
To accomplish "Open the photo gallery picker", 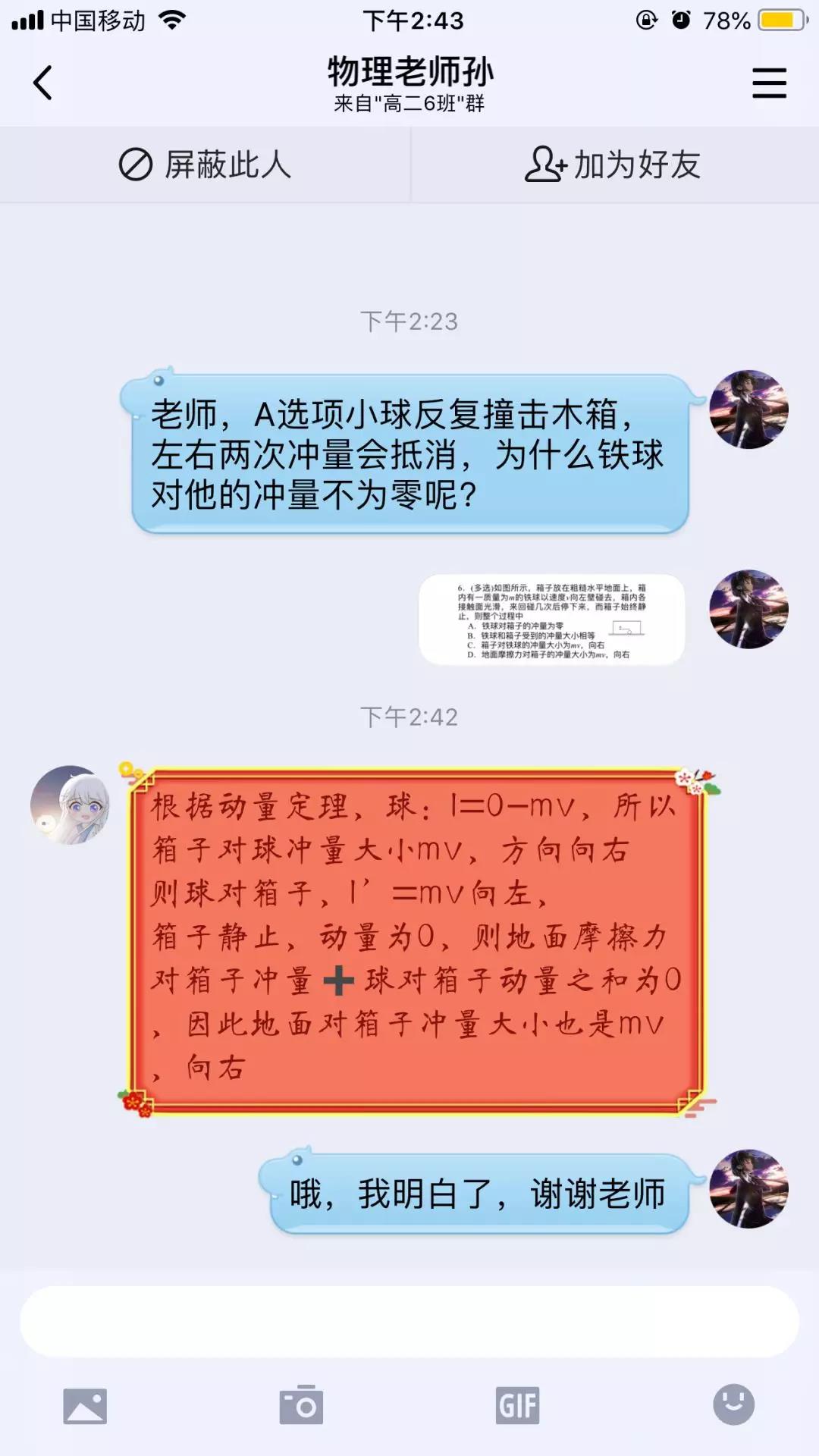I will coord(85,1406).
